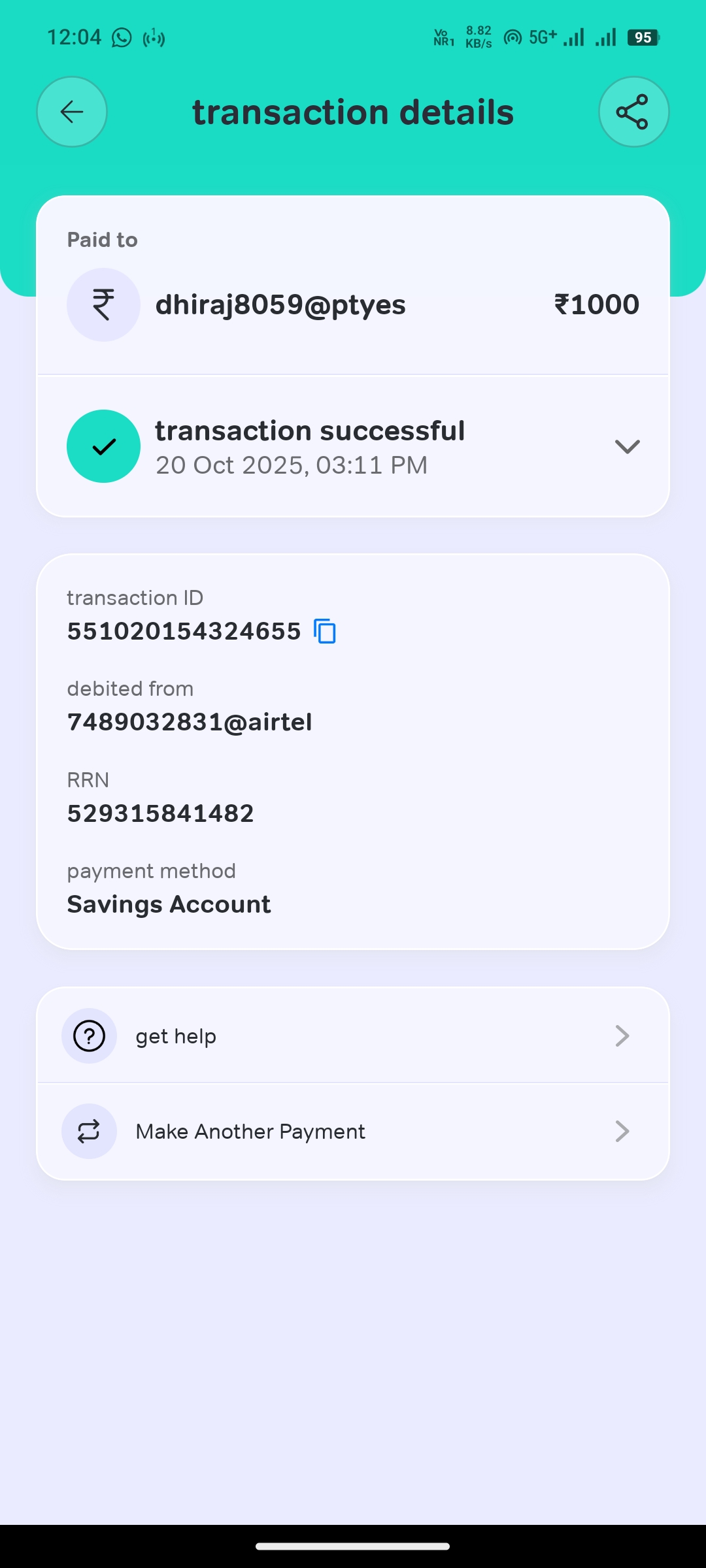Go back using the arrow icon

point(72,112)
